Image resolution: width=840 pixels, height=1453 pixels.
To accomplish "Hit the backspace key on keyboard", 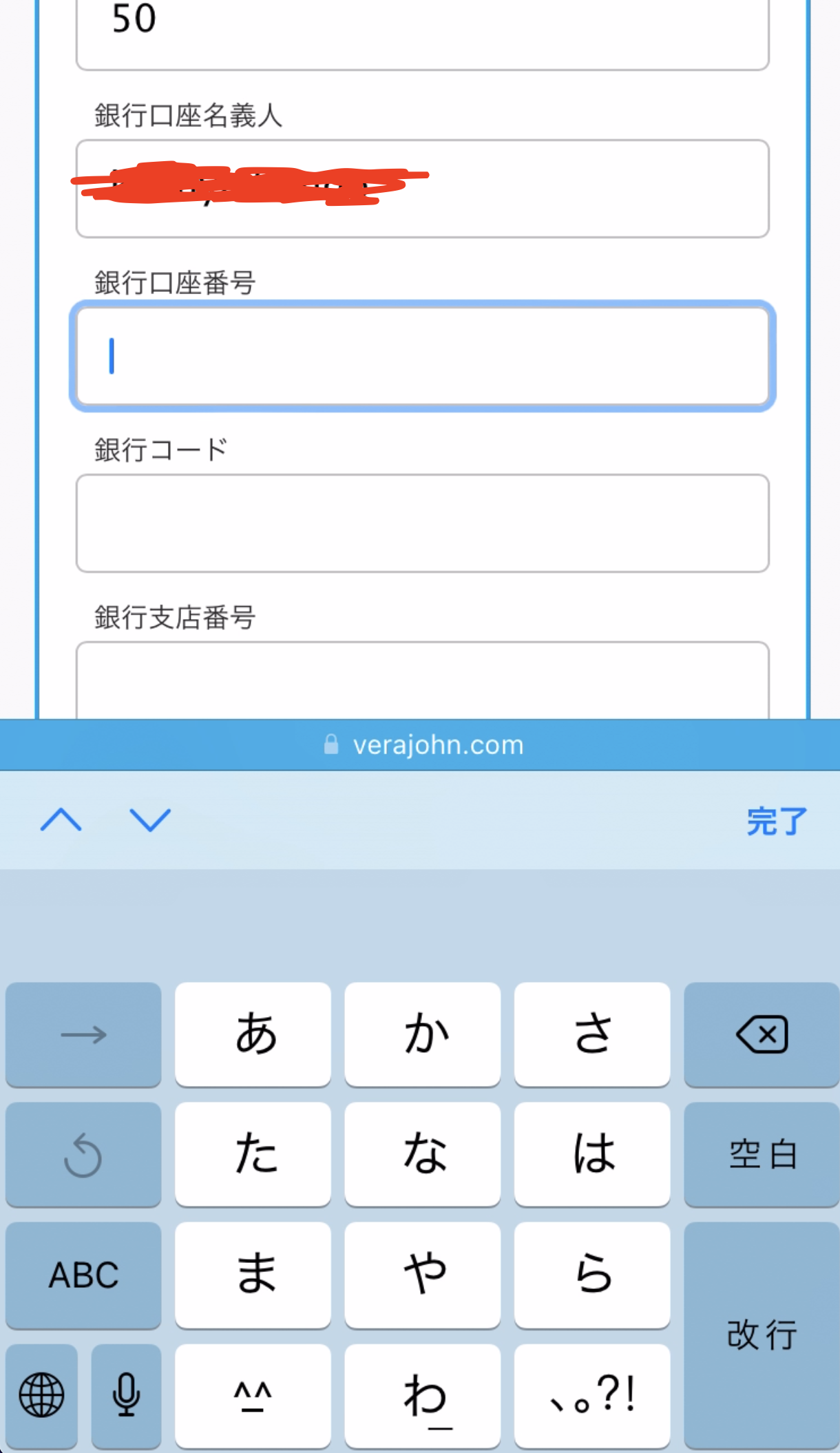I will coord(762,1034).
